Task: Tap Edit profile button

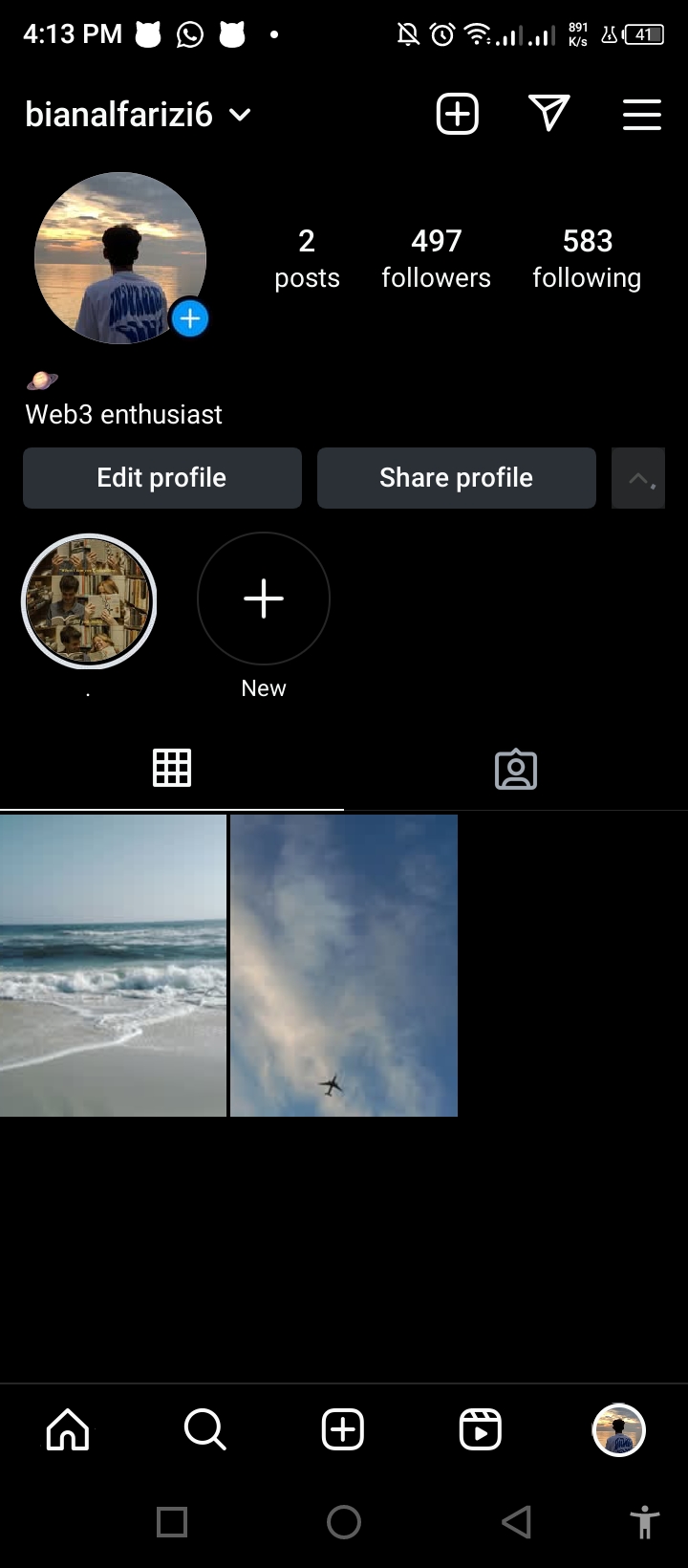Action: point(162,478)
